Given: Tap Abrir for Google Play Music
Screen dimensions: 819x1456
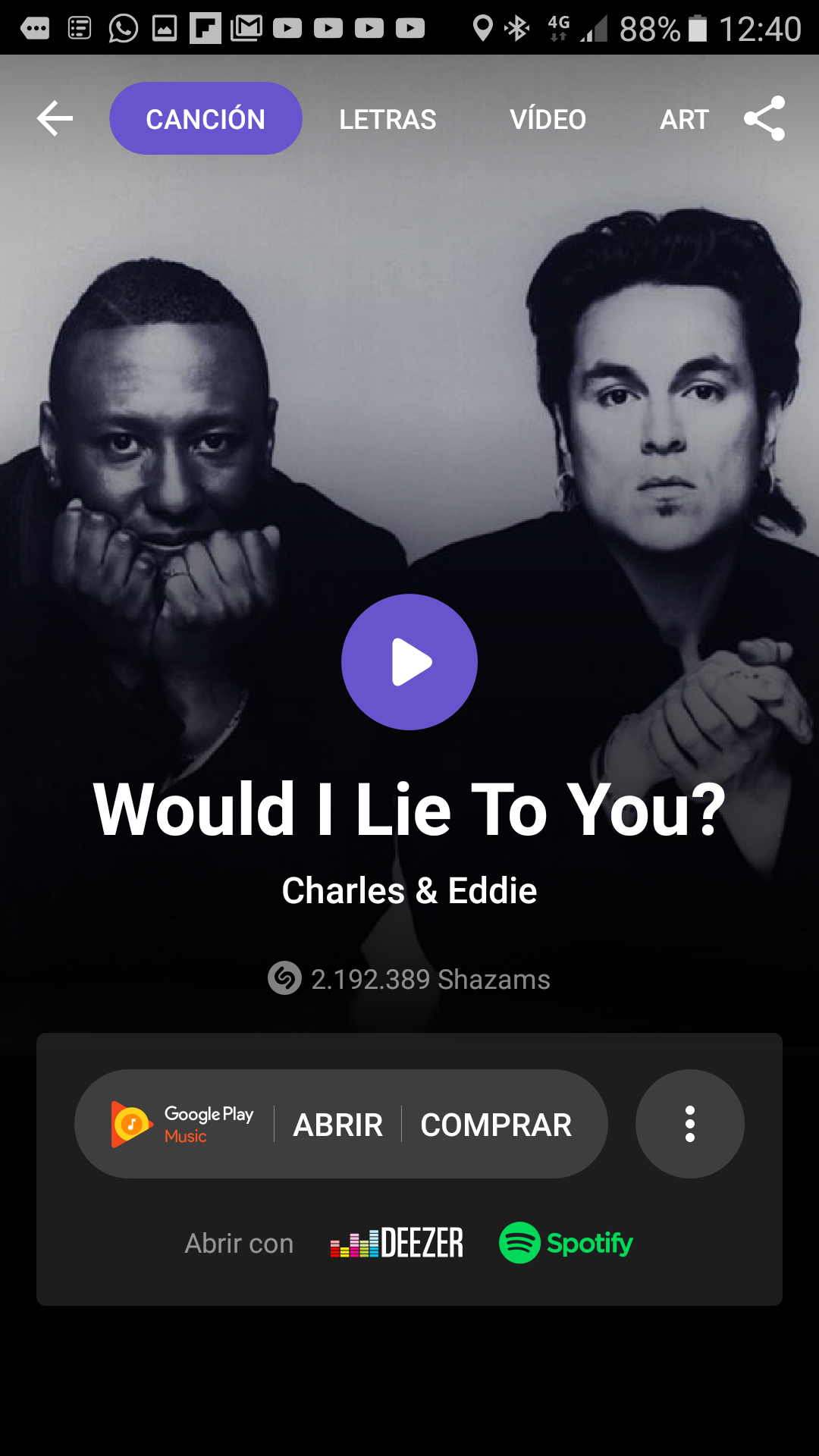Looking at the screenshot, I should point(338,1125).
